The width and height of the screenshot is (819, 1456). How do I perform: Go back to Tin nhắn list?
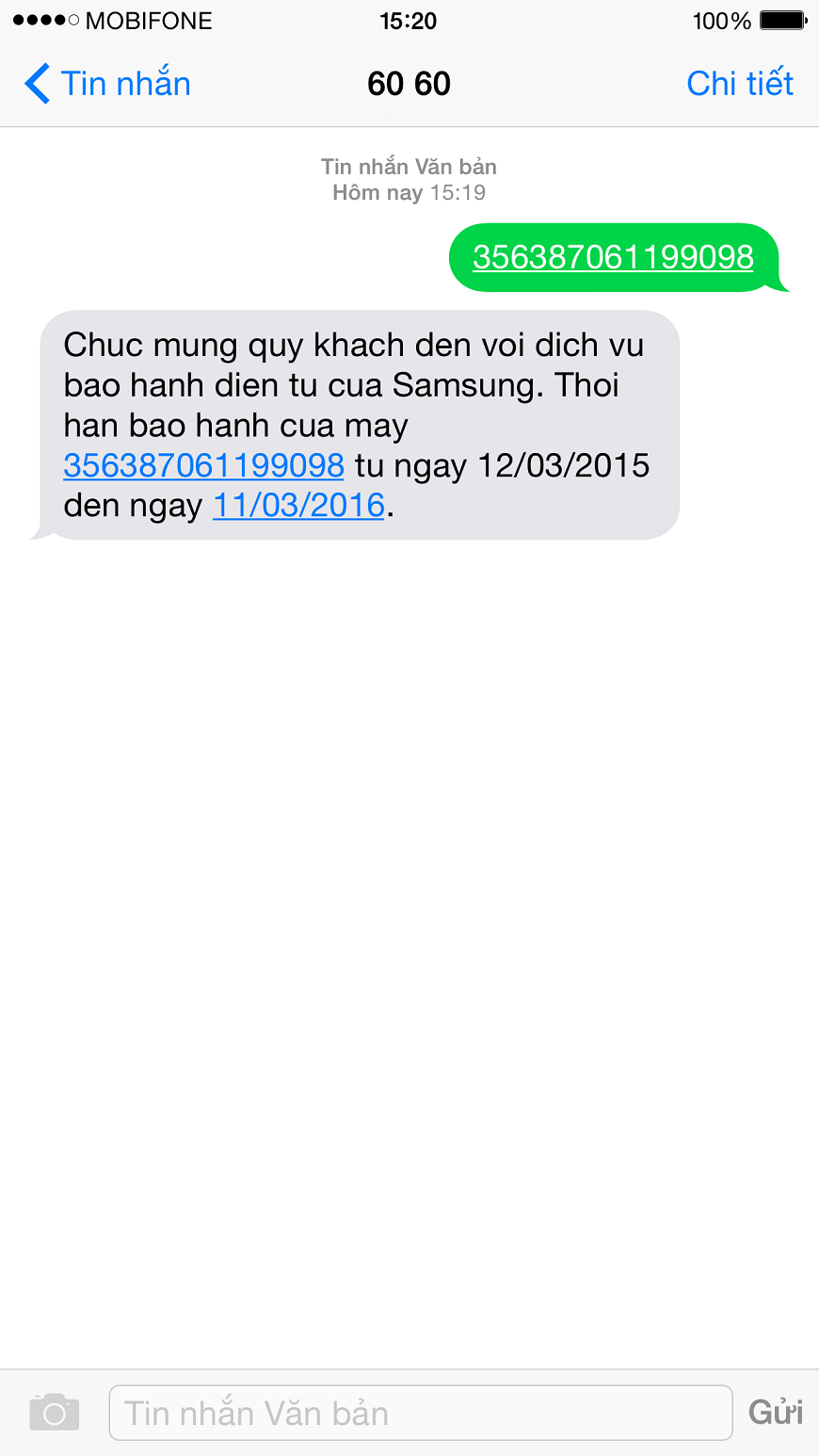[x=107, y=84]
